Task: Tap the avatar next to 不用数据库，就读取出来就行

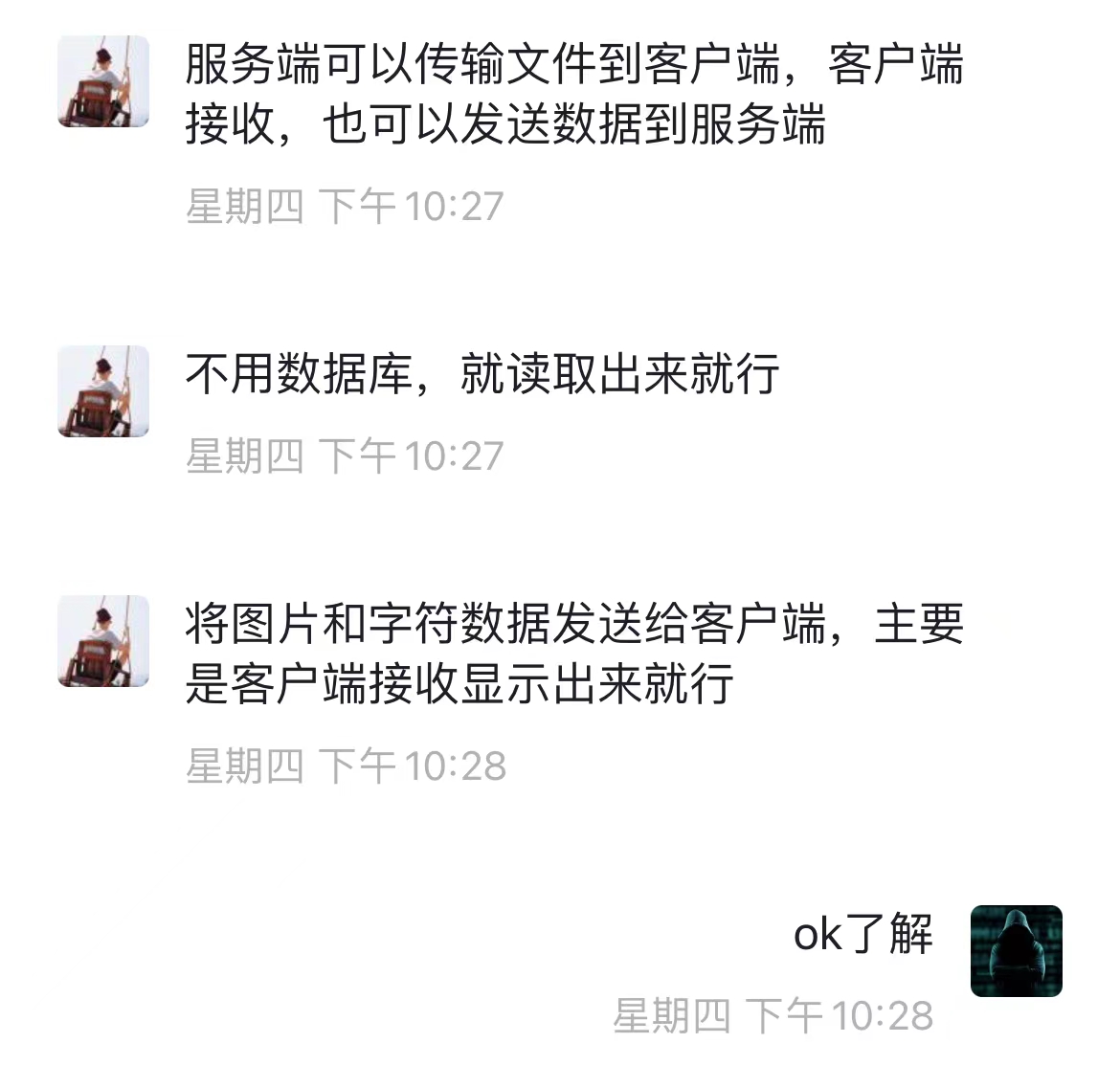Action: pos(103,391)
